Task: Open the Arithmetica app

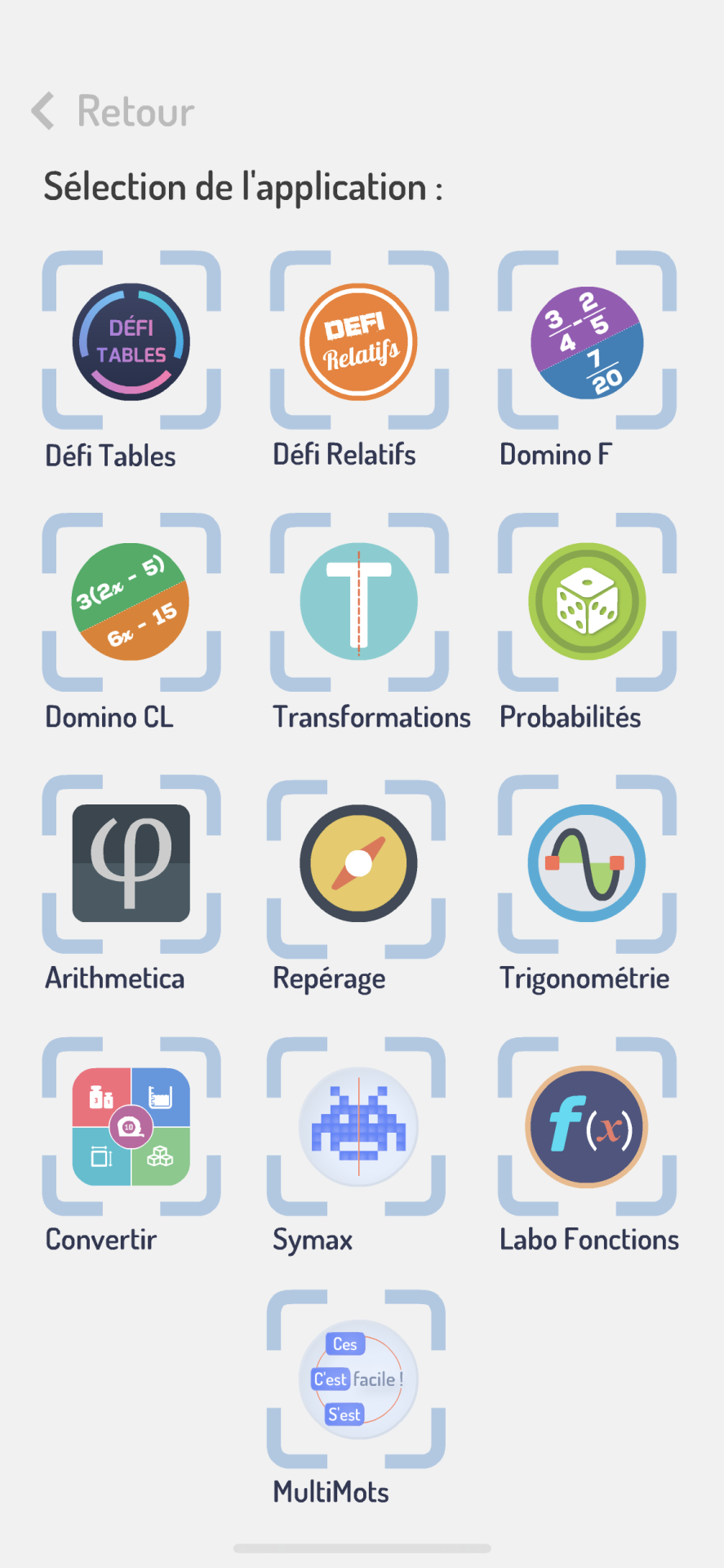Action: click(x=131, y=864)
